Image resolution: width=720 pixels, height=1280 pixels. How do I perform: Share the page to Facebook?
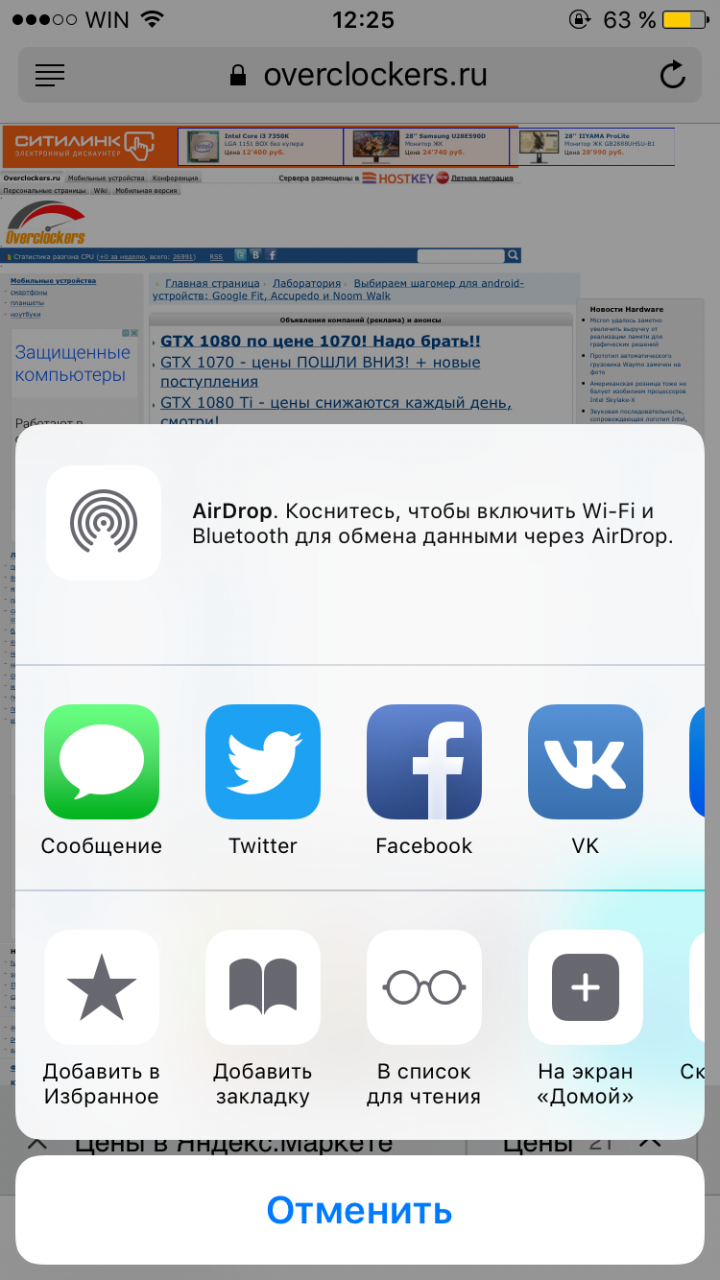[424, 762]
